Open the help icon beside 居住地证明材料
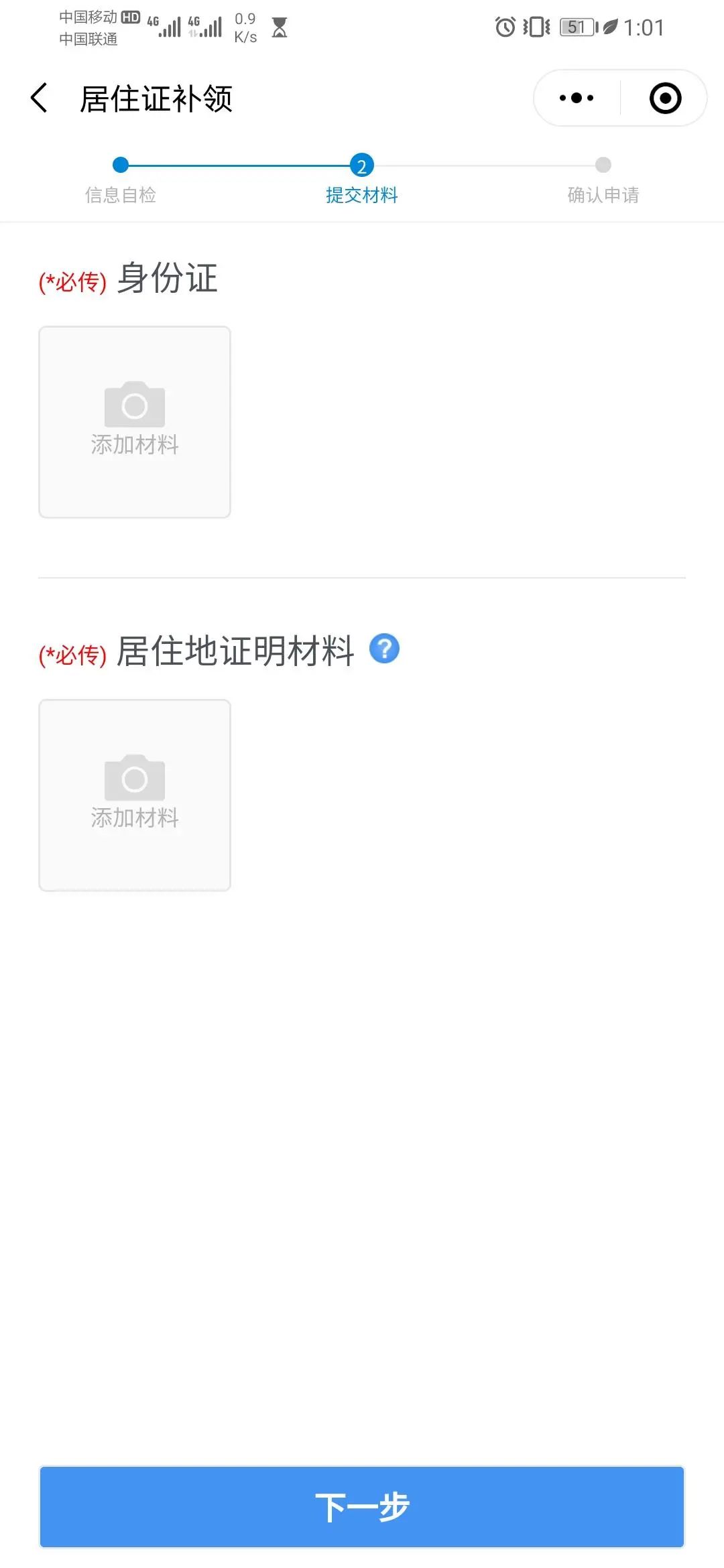 (x=384, y=648)
